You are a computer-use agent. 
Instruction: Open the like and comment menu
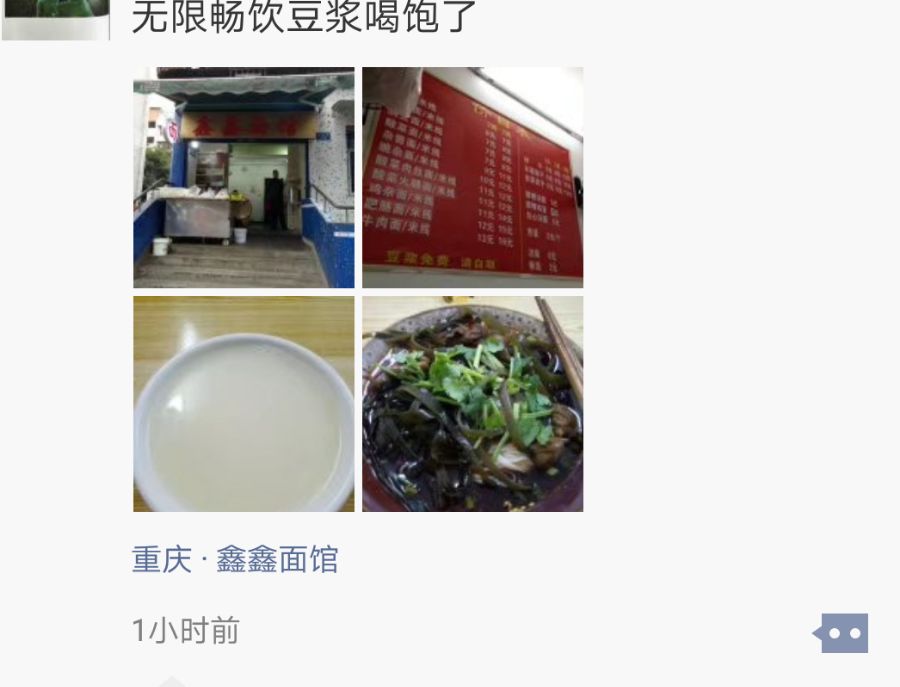tap(841, 633)
